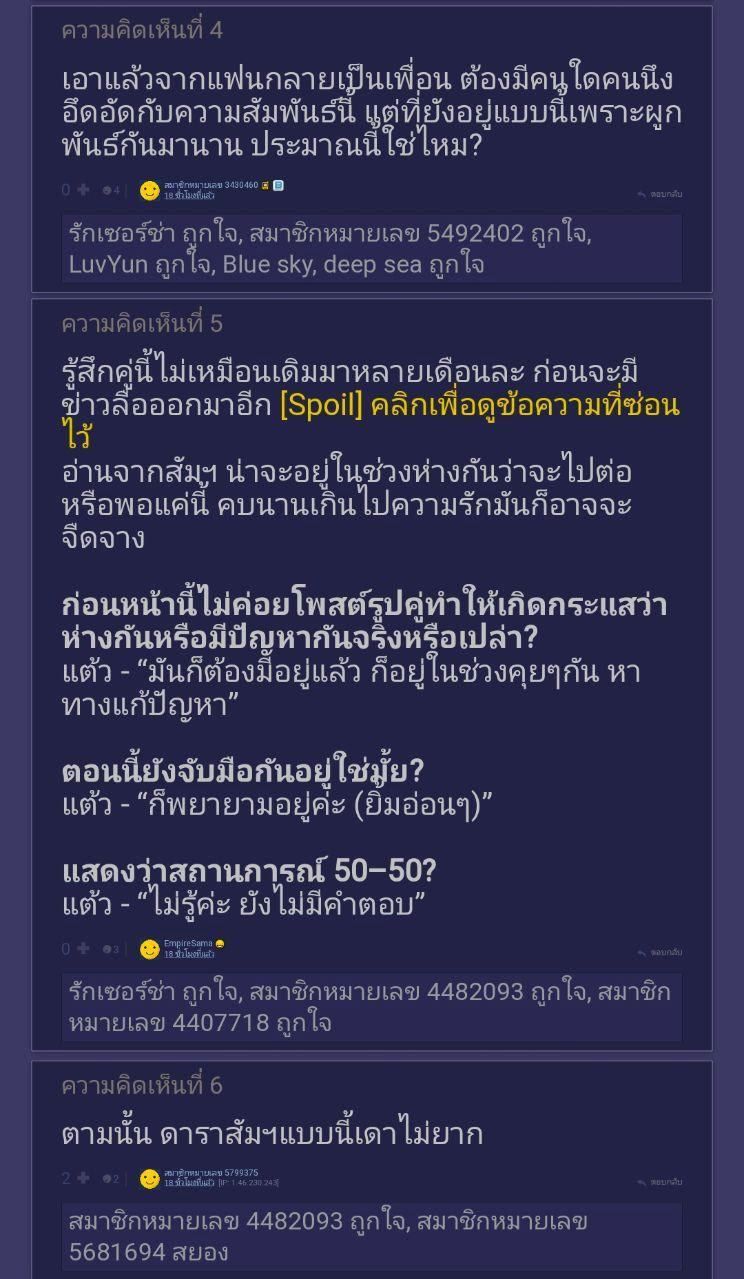Viewport: 744px width, 1279px height.
Task: Tap the reactions emoji icon on comment 6
Action: point(108,1178)
